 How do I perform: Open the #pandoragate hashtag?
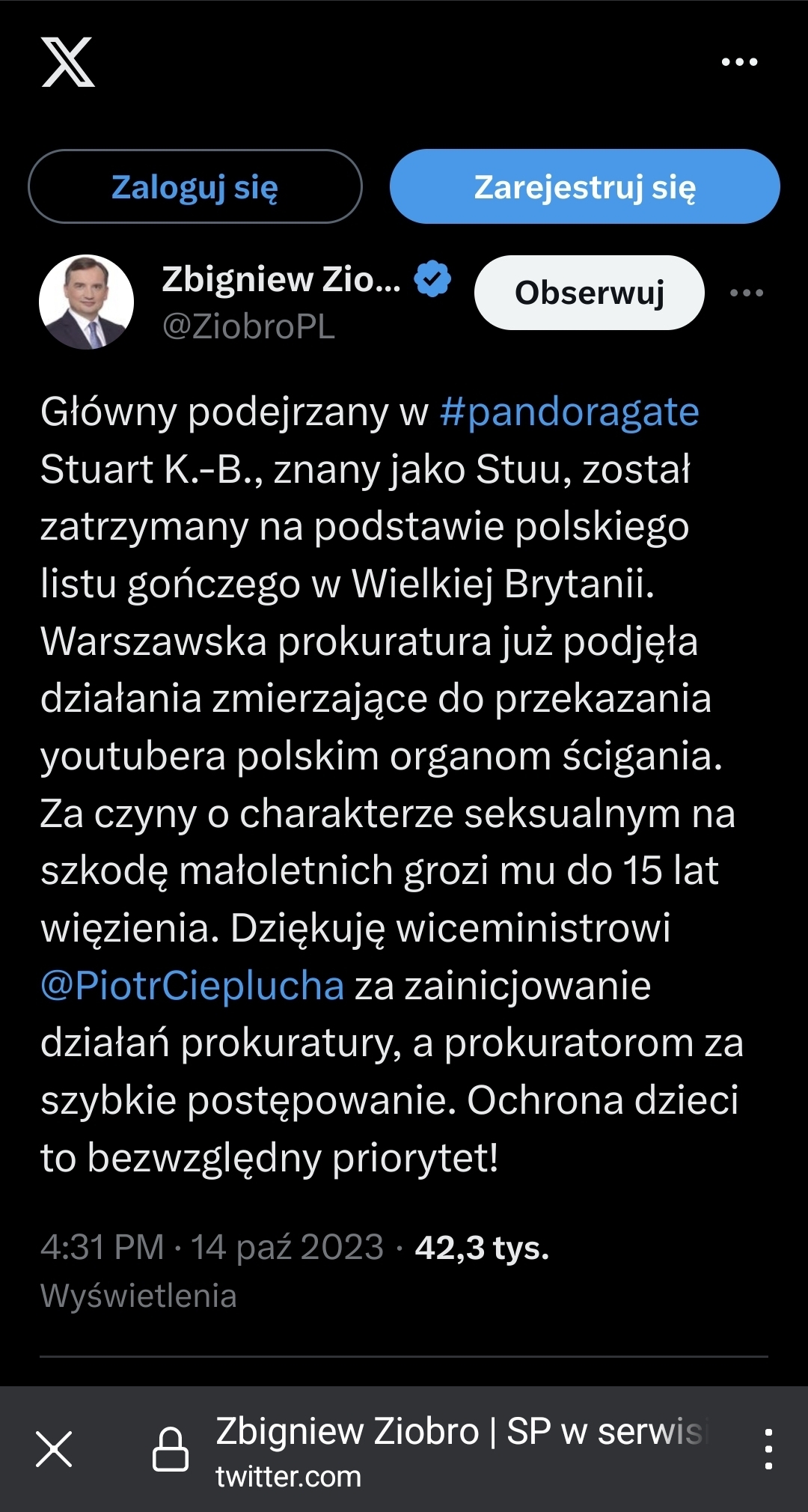point(569,412)
